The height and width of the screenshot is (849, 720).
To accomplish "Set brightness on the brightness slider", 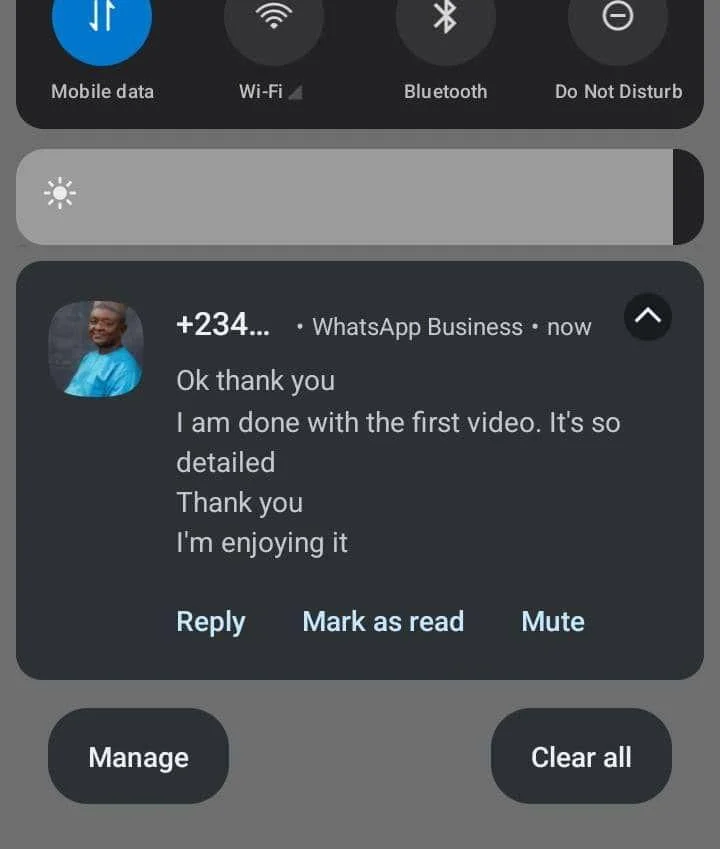I will [x=360, y=197].
